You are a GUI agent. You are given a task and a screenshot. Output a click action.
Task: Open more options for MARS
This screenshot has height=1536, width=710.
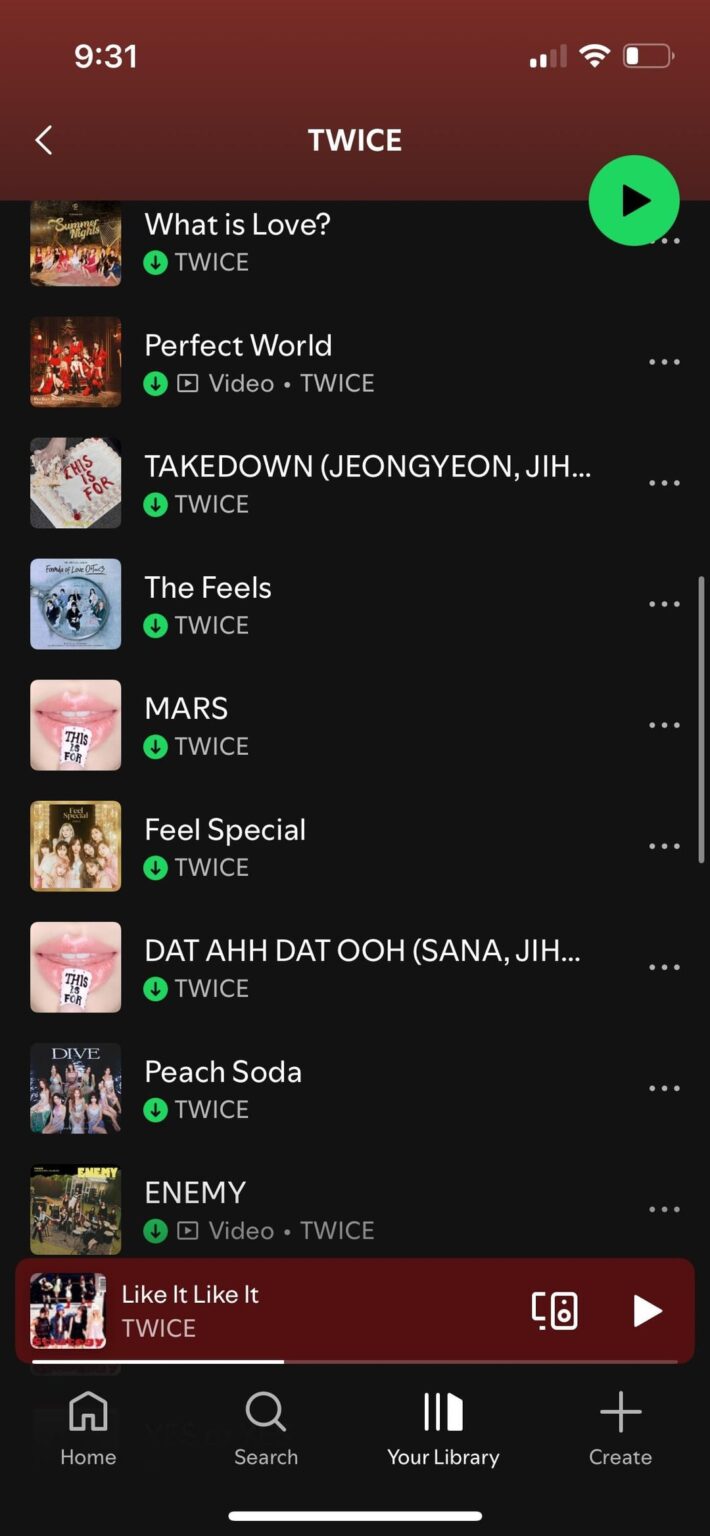(x=664, y=725)
